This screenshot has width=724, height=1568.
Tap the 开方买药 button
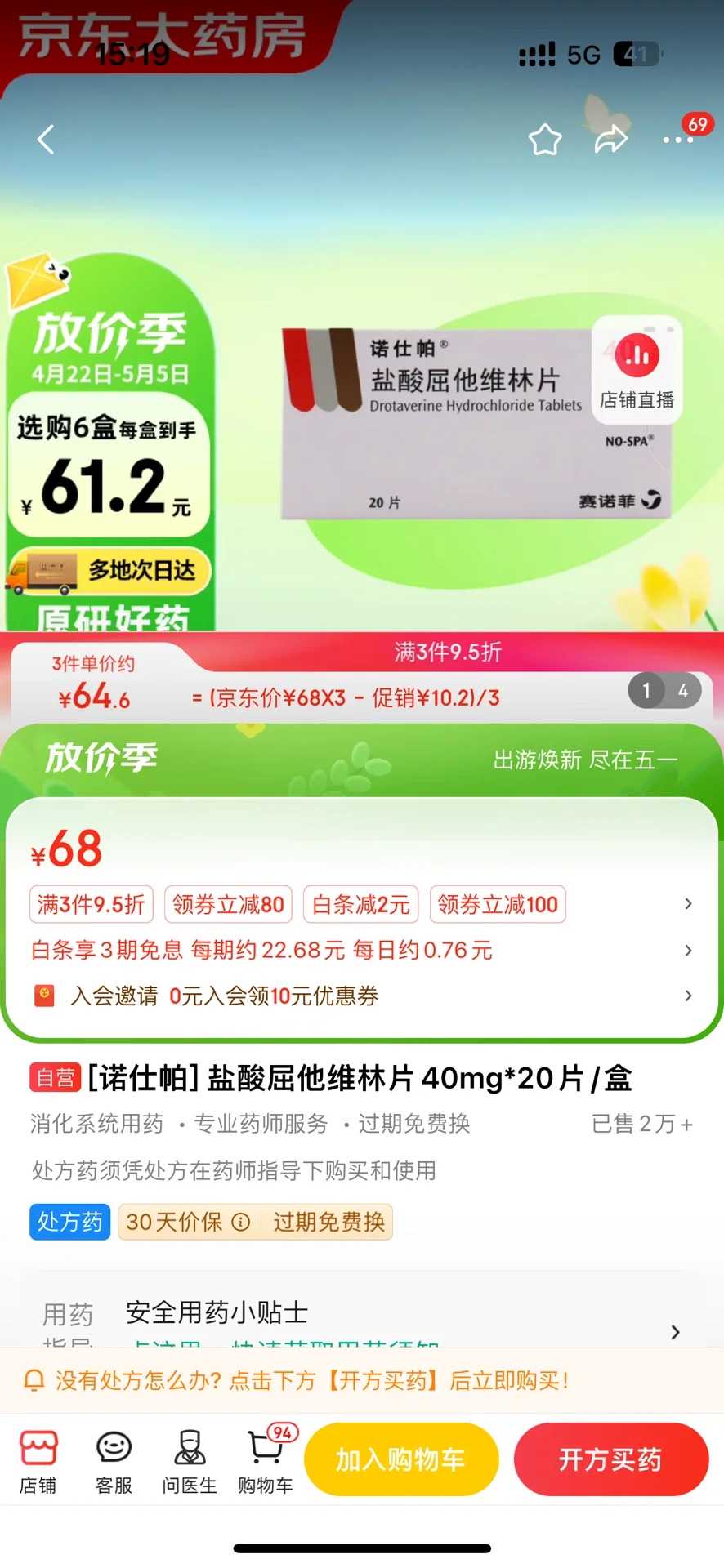611,1459
